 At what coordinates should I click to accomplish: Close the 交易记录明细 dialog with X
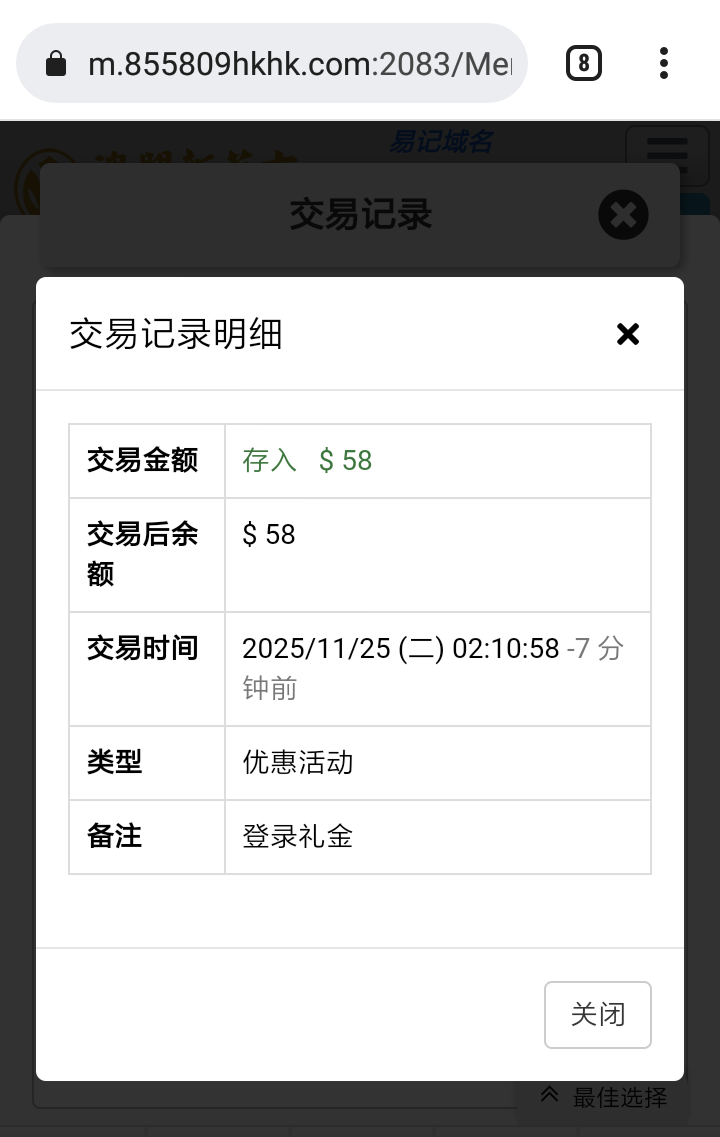628,334
